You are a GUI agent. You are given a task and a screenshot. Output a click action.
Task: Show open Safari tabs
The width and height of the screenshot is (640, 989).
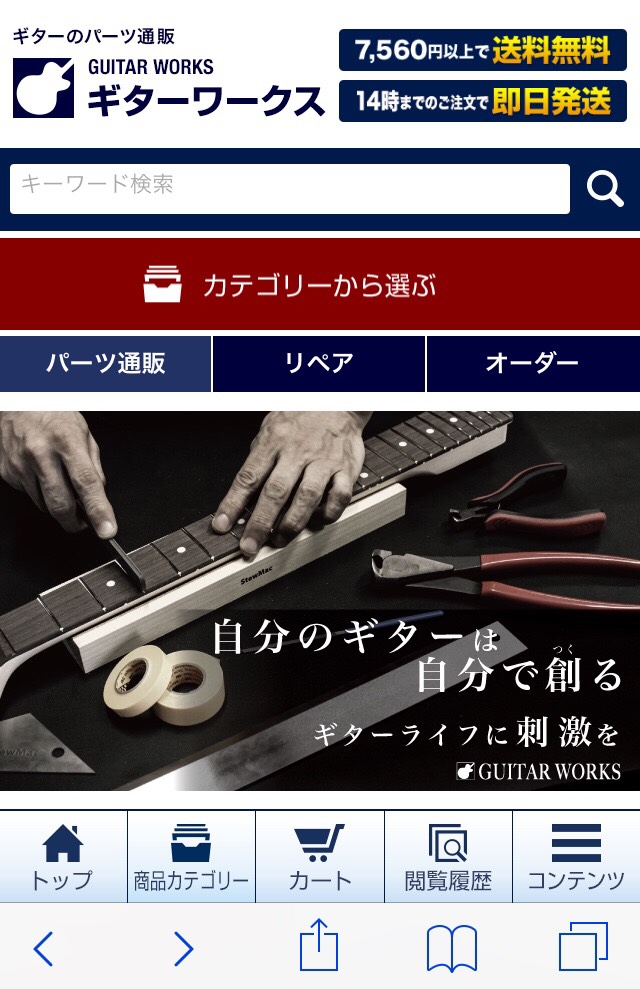pos(583,948)
